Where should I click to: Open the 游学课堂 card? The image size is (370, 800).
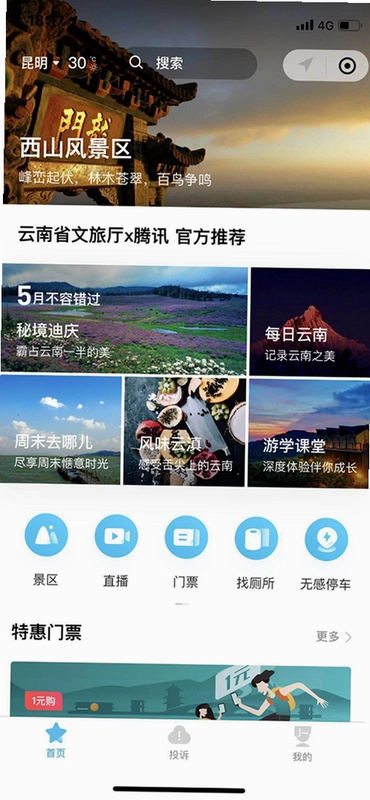(309, 432)
